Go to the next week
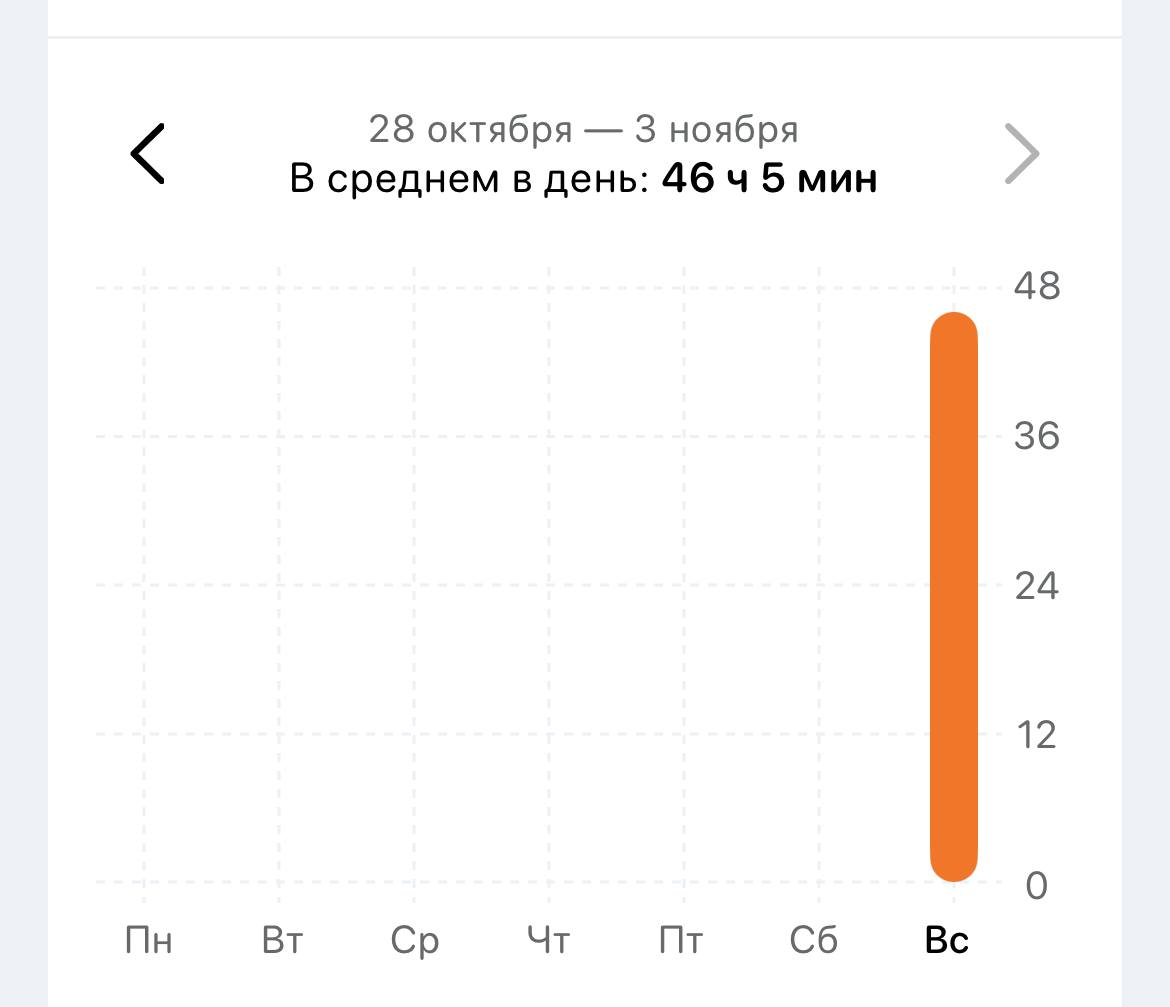 point(1021,154)
